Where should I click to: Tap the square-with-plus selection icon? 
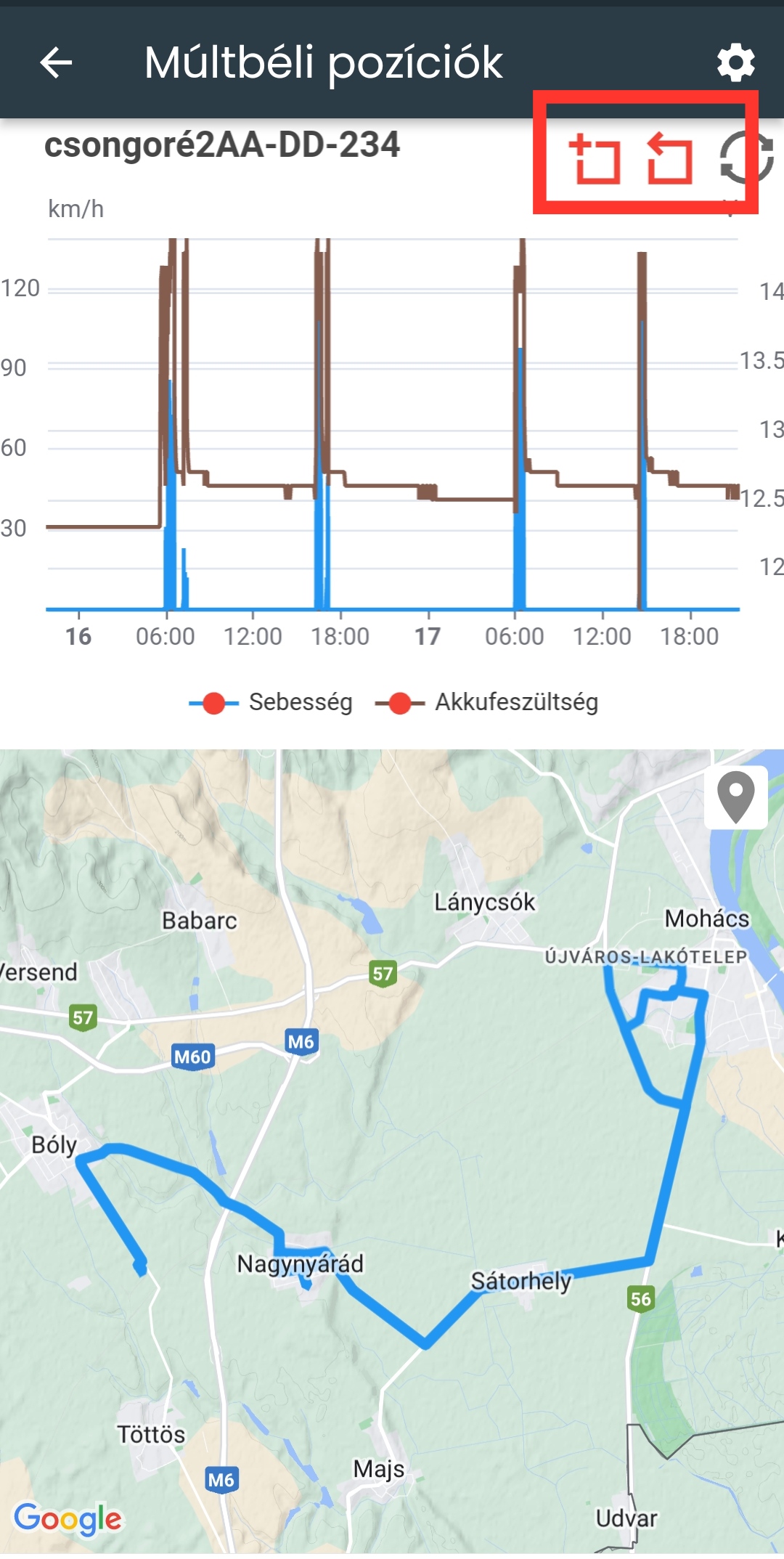(x=595, y=158)
